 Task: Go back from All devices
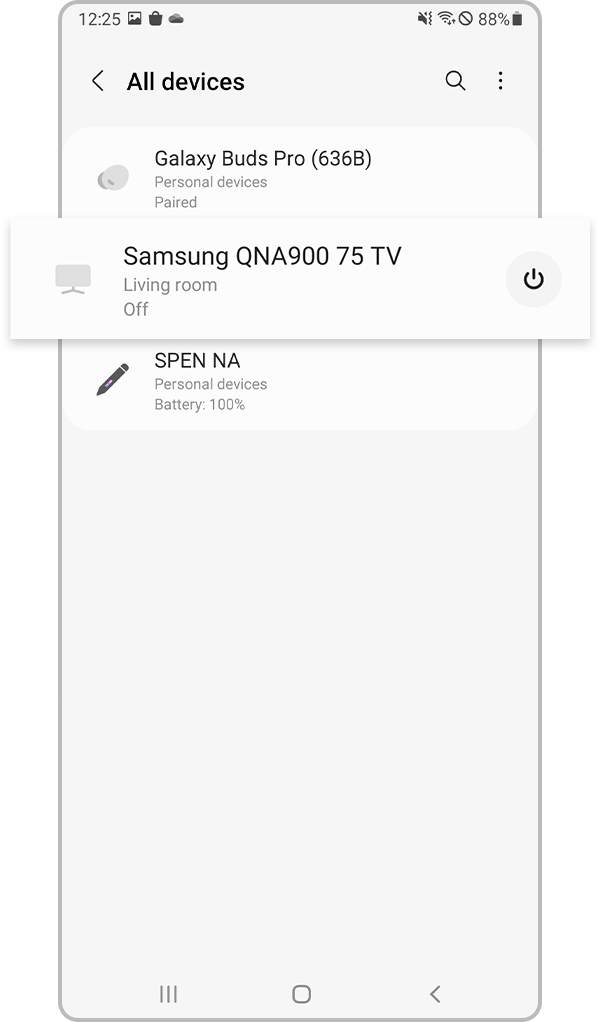(x=97, y=82)
